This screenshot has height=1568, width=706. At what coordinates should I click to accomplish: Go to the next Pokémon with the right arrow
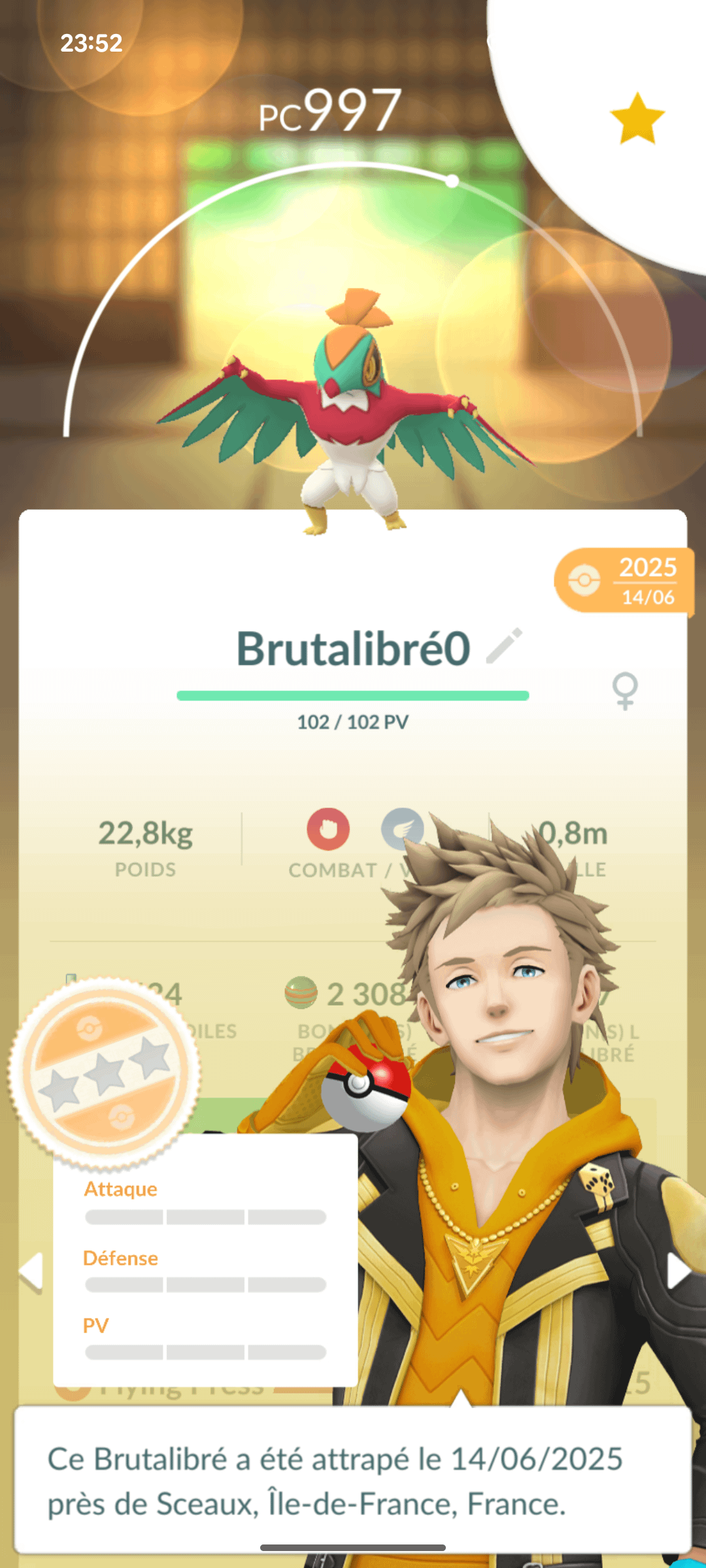point(678,1271)
